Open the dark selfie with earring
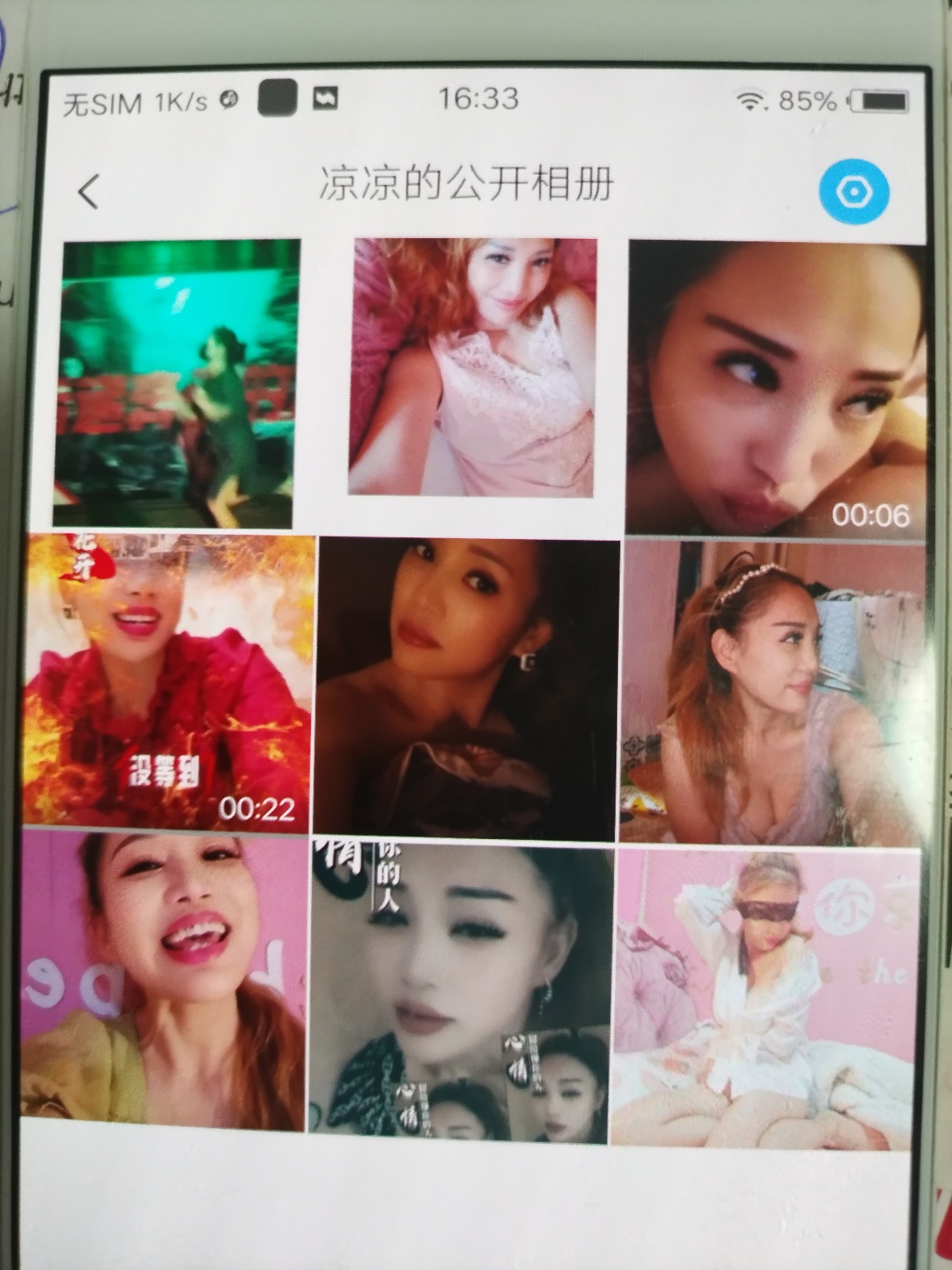This screenshot has width=952, height=1270. tap(466, 687)
